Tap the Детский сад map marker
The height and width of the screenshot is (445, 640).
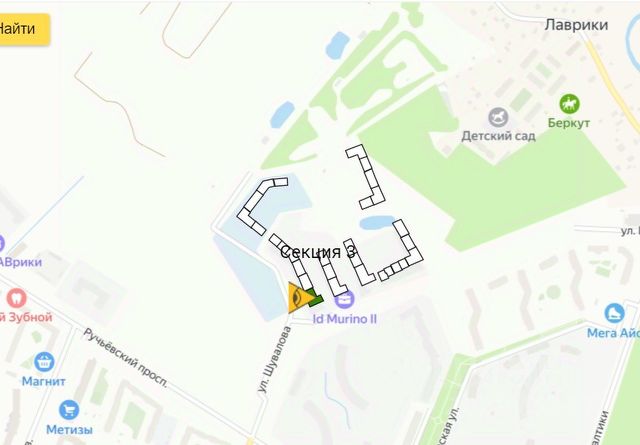(x=497, y=115)
